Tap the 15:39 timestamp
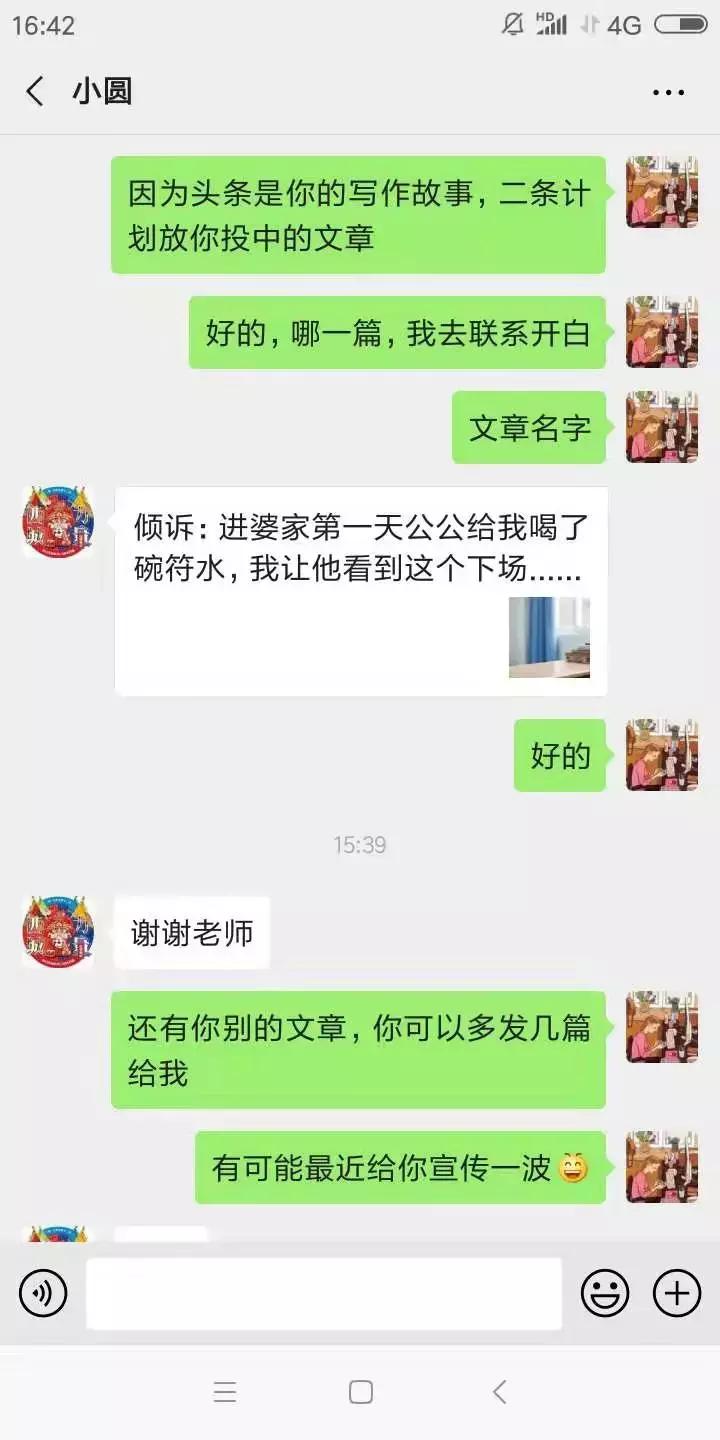 pyautogui.click(x=358, y=845)
